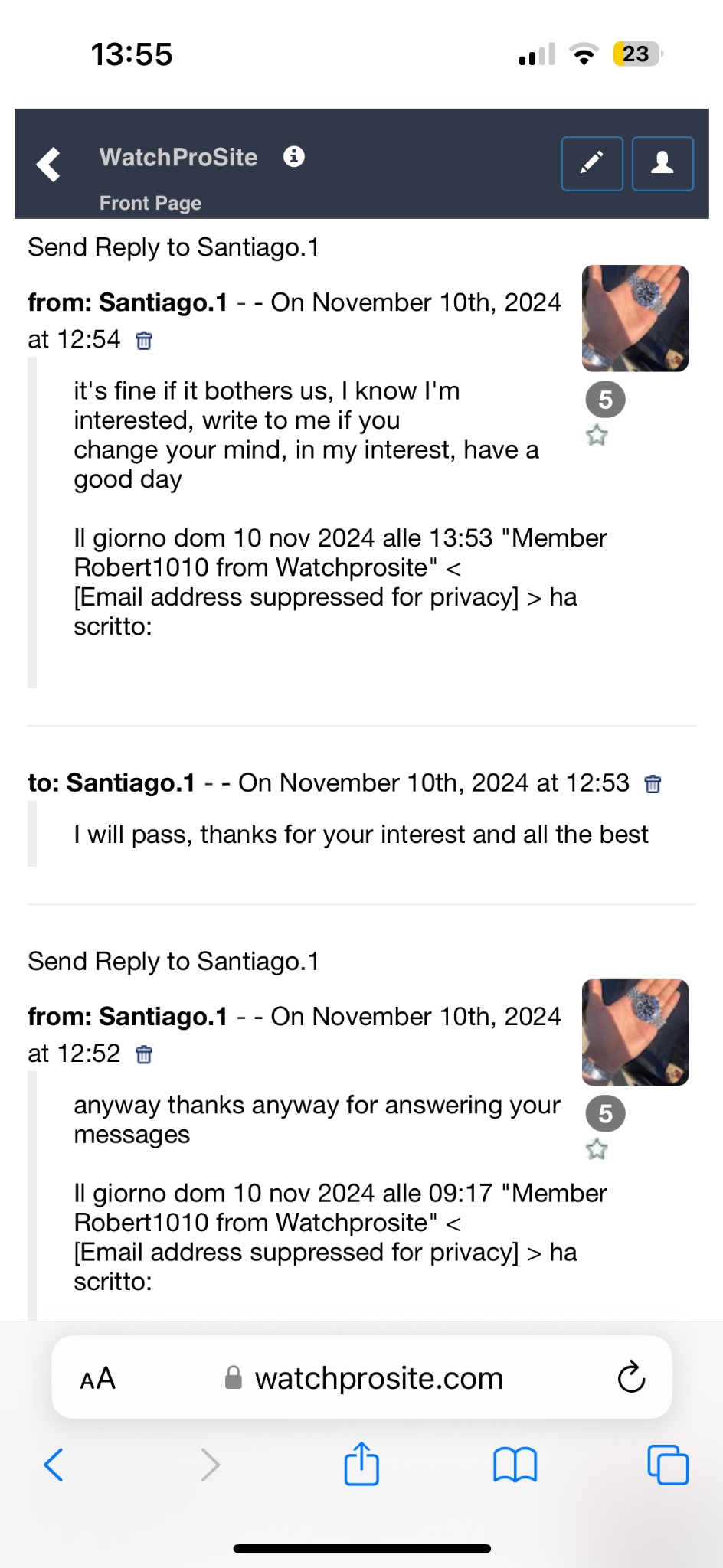
Task: Open the WatchProSite info icon
Action: coord(294,156)
